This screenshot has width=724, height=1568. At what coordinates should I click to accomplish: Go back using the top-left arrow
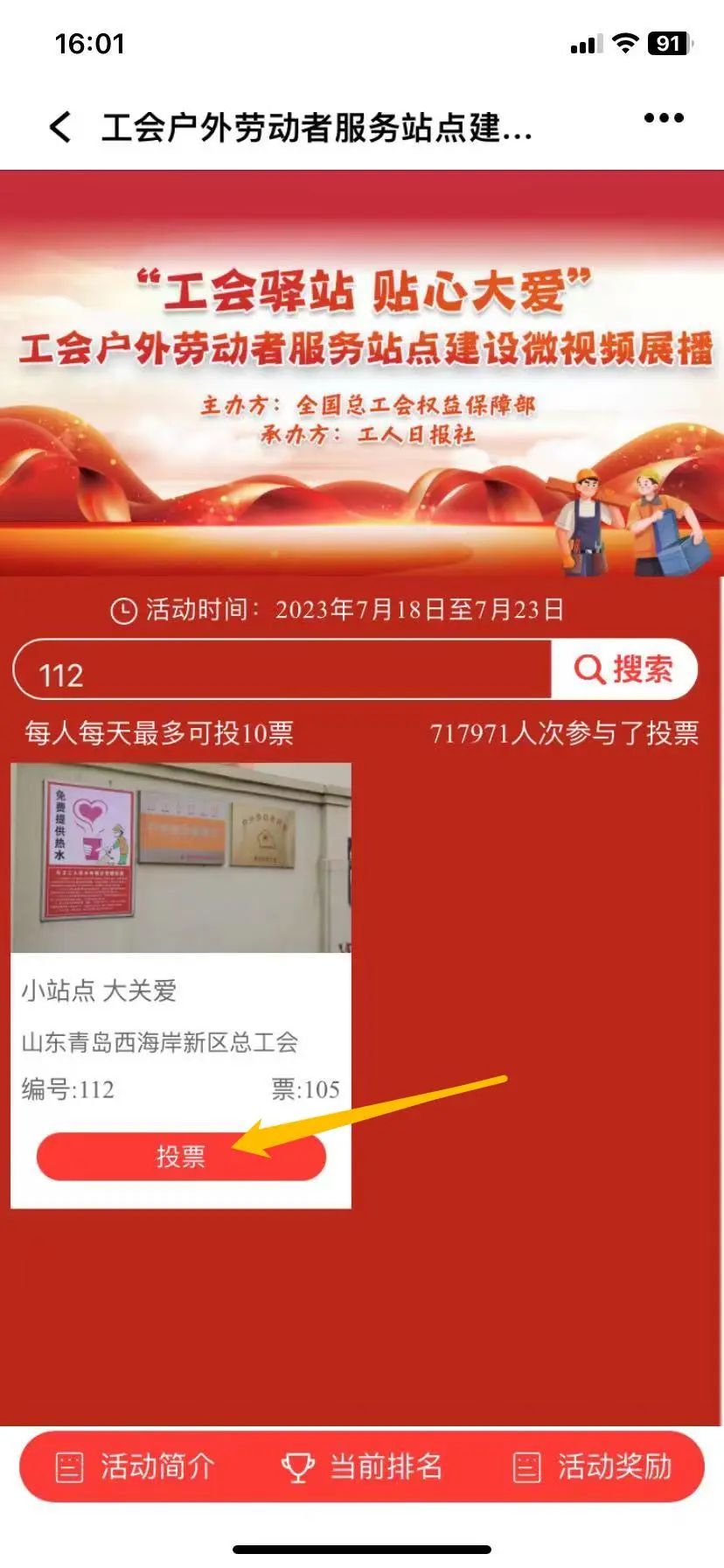tap(59, 128)
